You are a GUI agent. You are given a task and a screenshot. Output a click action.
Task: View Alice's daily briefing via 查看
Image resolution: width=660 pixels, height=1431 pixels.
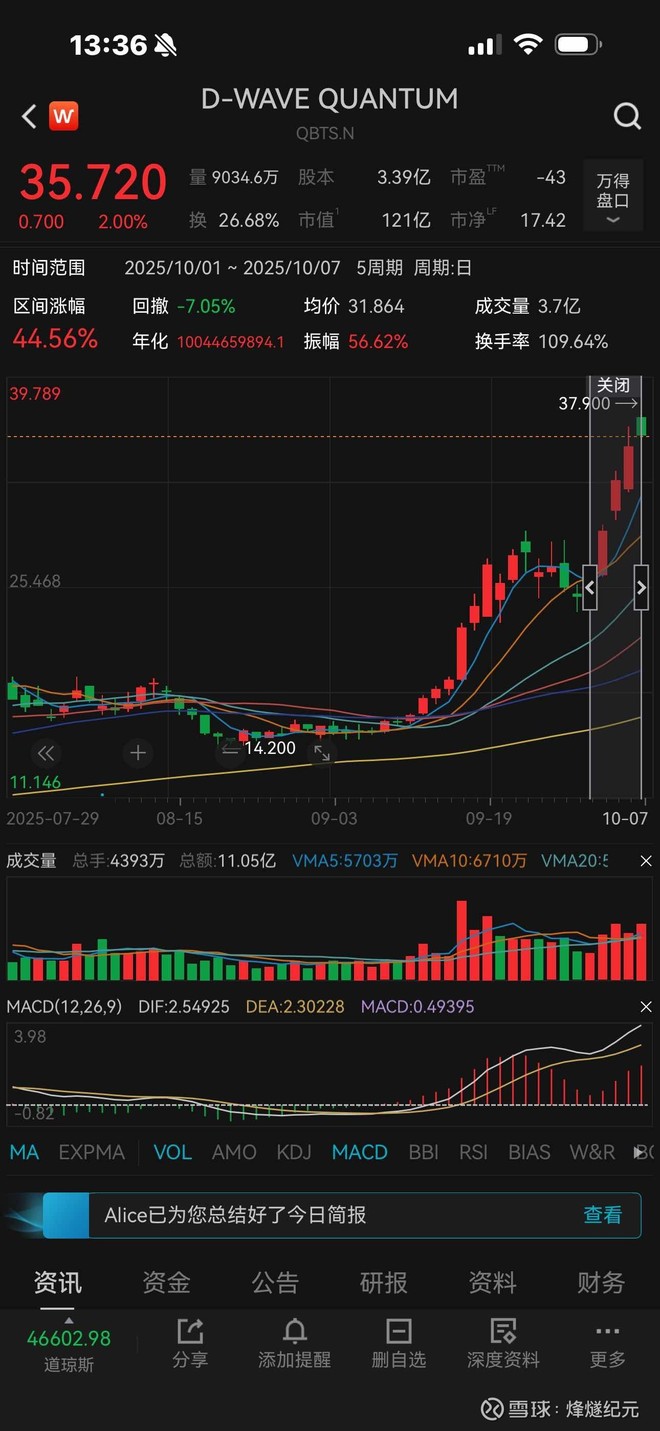602,1215
